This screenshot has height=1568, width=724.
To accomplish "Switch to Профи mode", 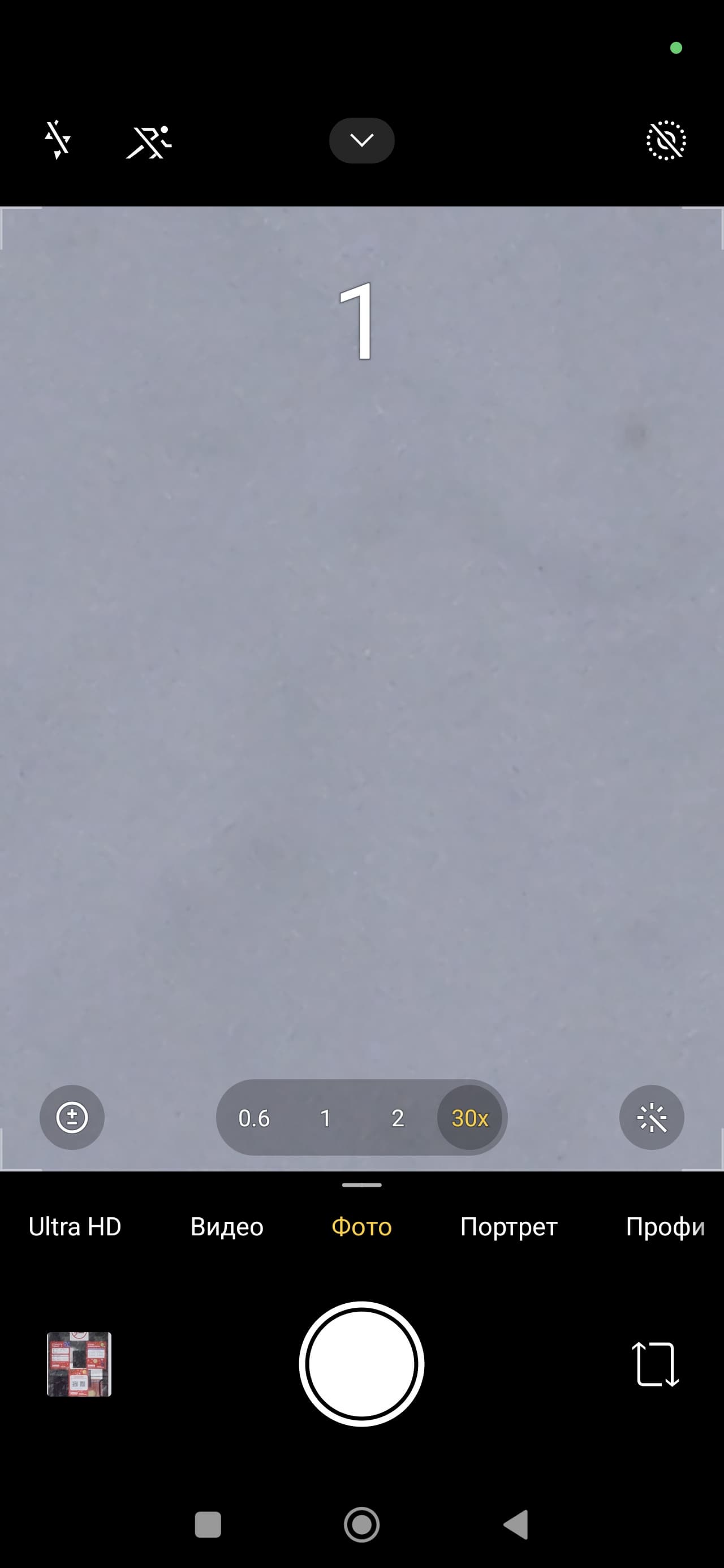I will tap(665, 1227).
